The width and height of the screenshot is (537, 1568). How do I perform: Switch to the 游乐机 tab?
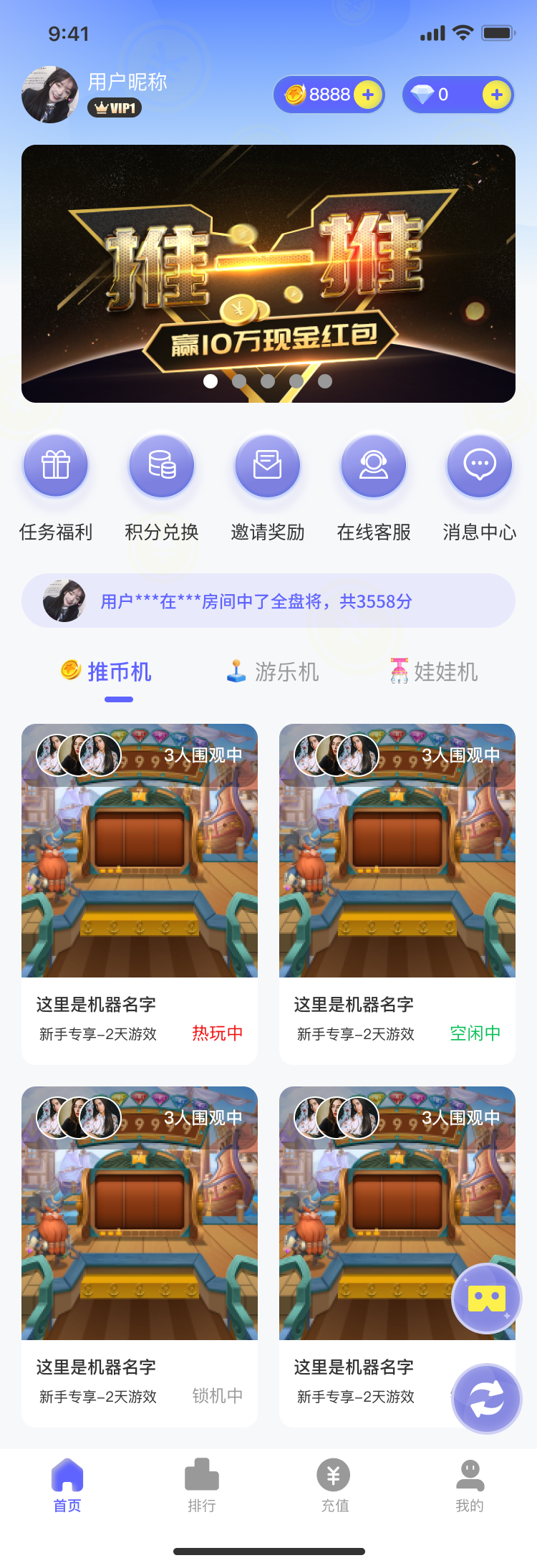click(272, 672)
